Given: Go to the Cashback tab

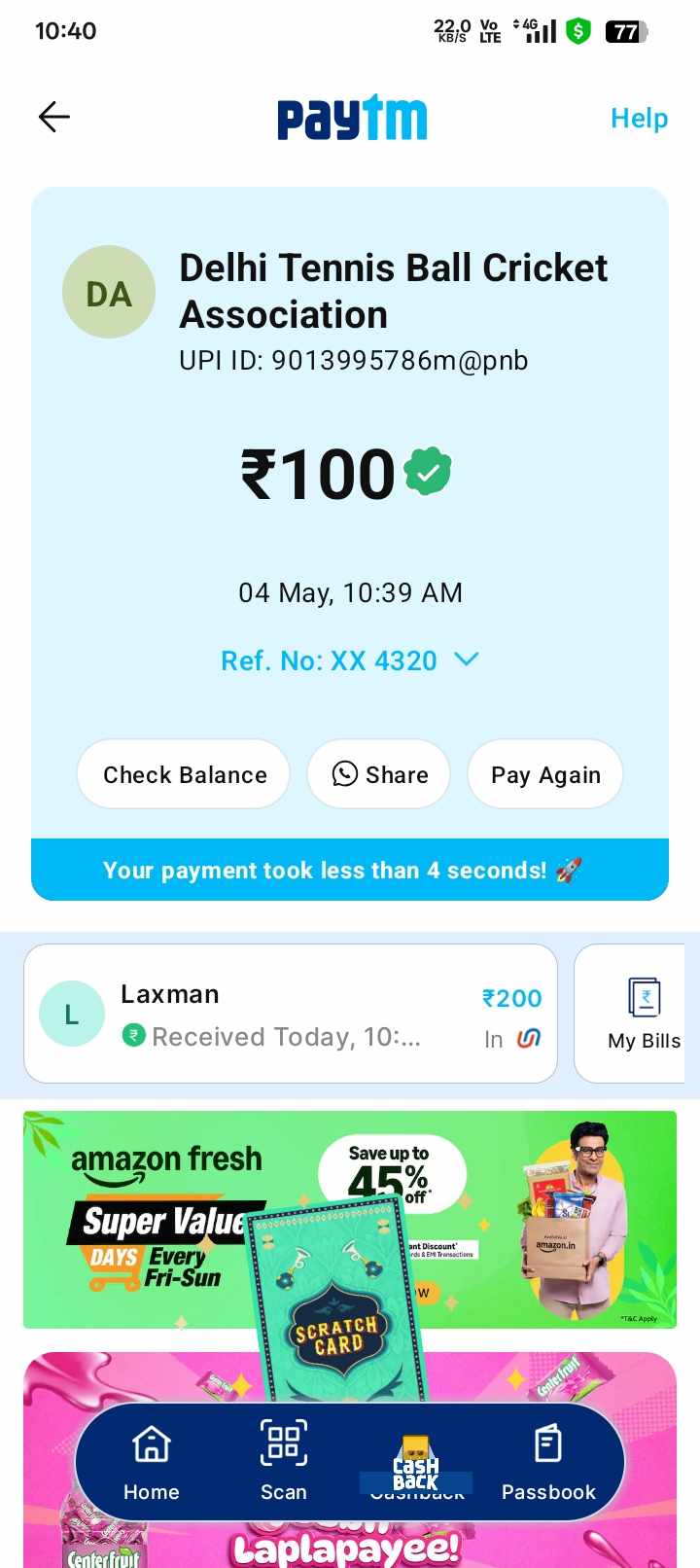Looking at the screenshot, I should pyautogui.click(x=415, y=1461).
